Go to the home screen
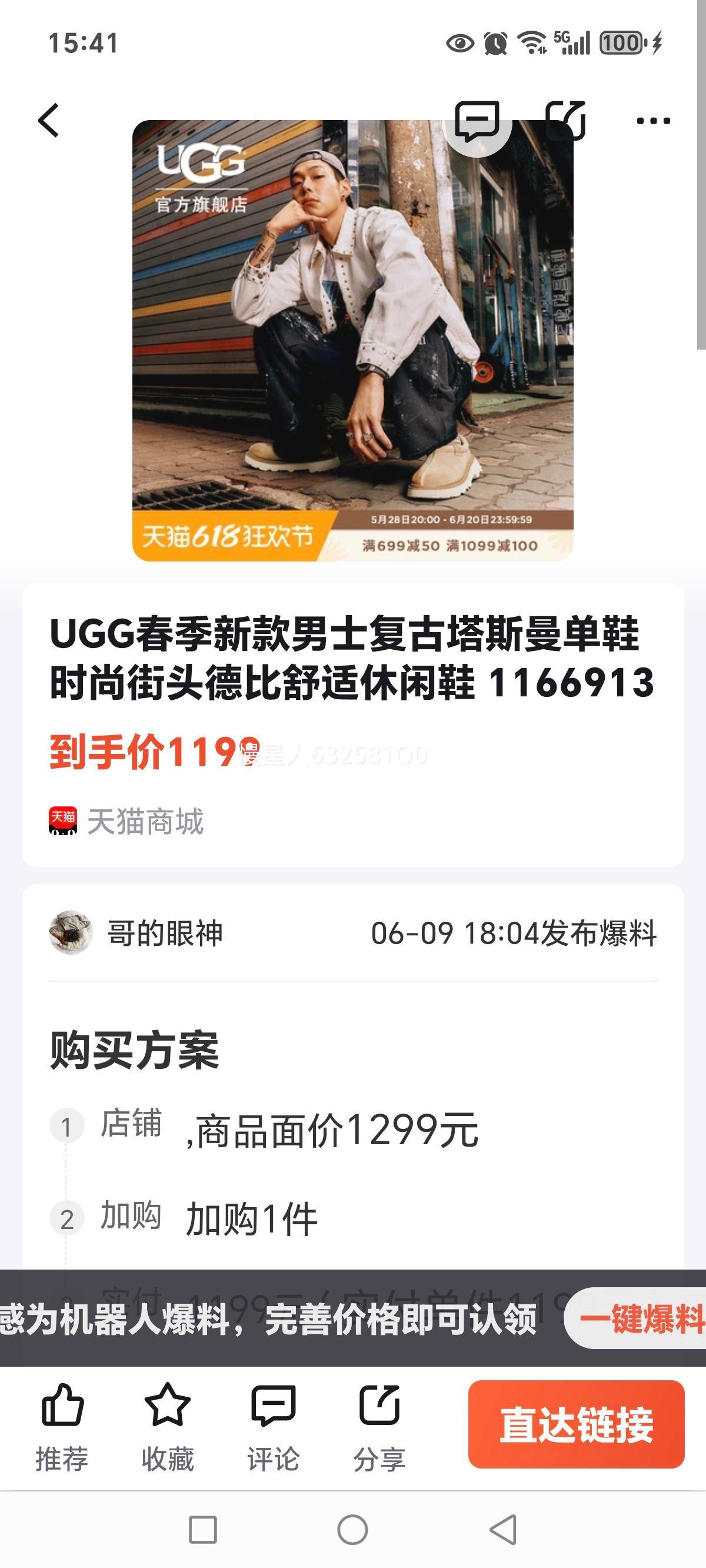The height and width of the screenshot is (1568, 706). 352,1530
